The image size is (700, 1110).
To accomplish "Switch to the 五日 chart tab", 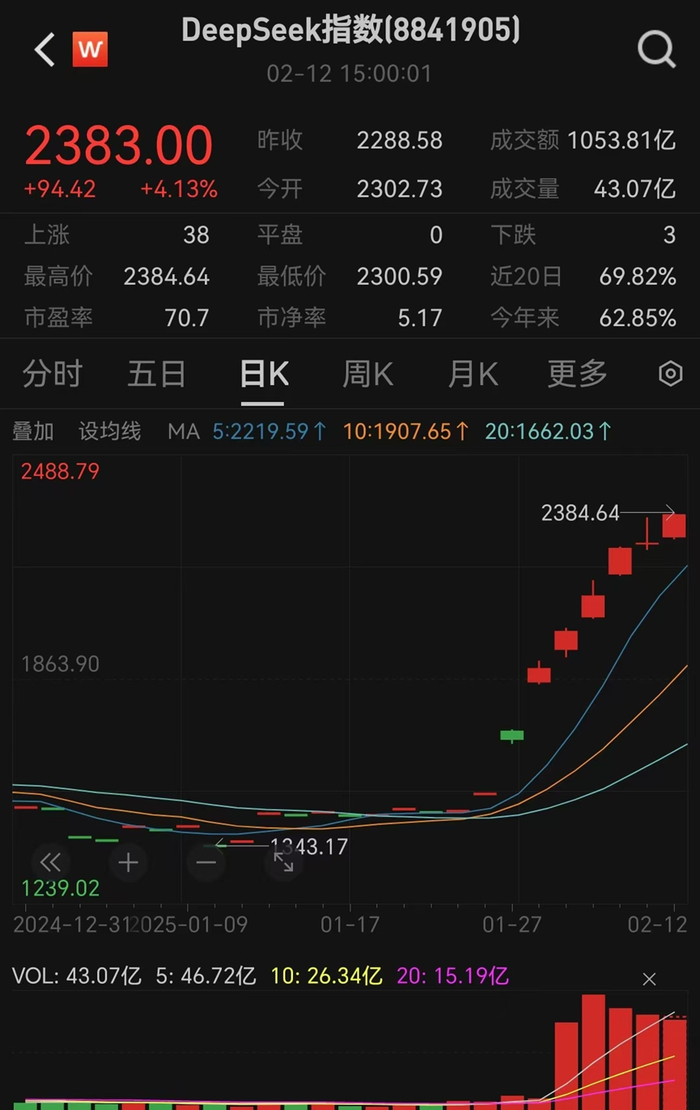I will pos(157,374).
